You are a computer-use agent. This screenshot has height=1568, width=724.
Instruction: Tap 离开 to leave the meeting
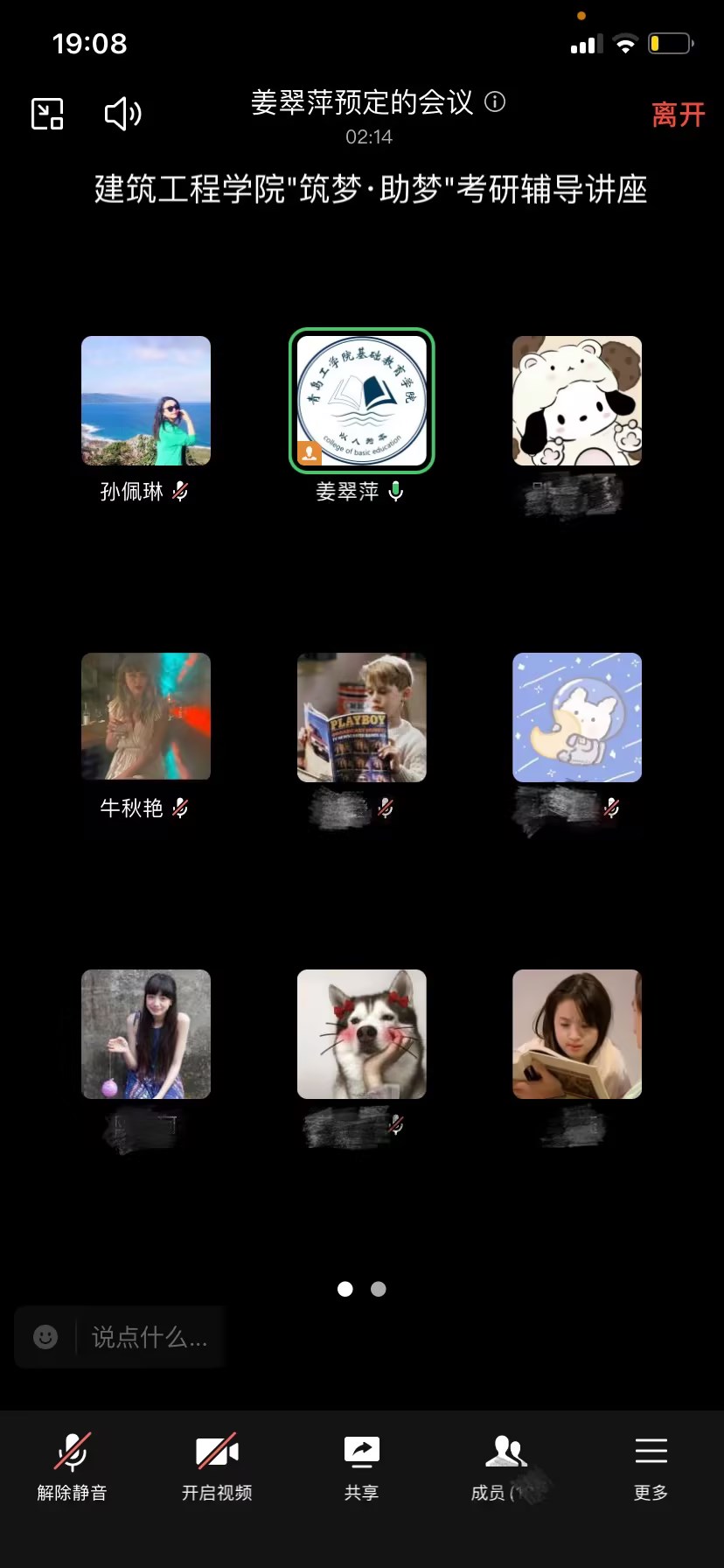coord(678,115)
